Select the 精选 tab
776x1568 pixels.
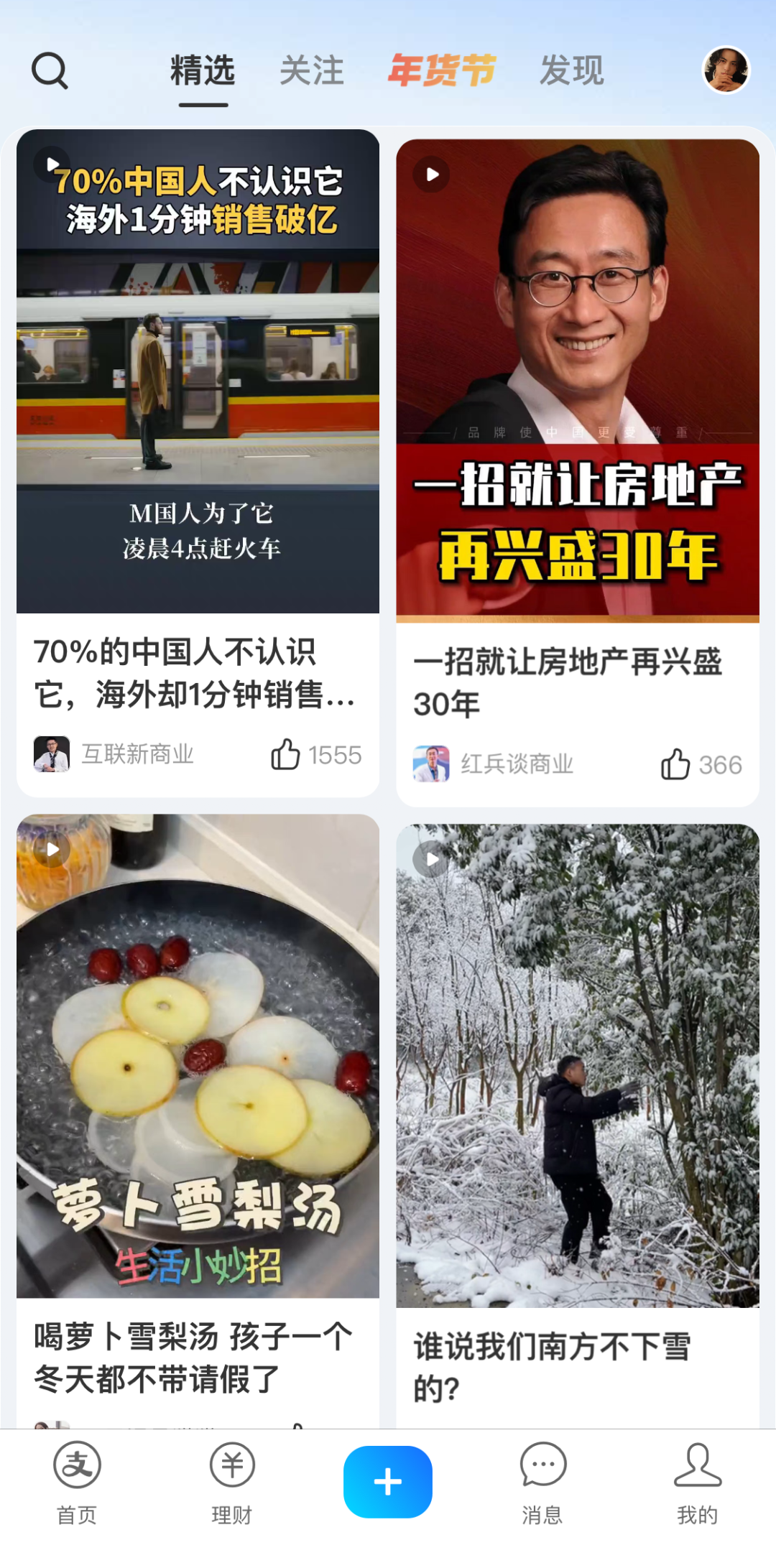pos(203,70)
